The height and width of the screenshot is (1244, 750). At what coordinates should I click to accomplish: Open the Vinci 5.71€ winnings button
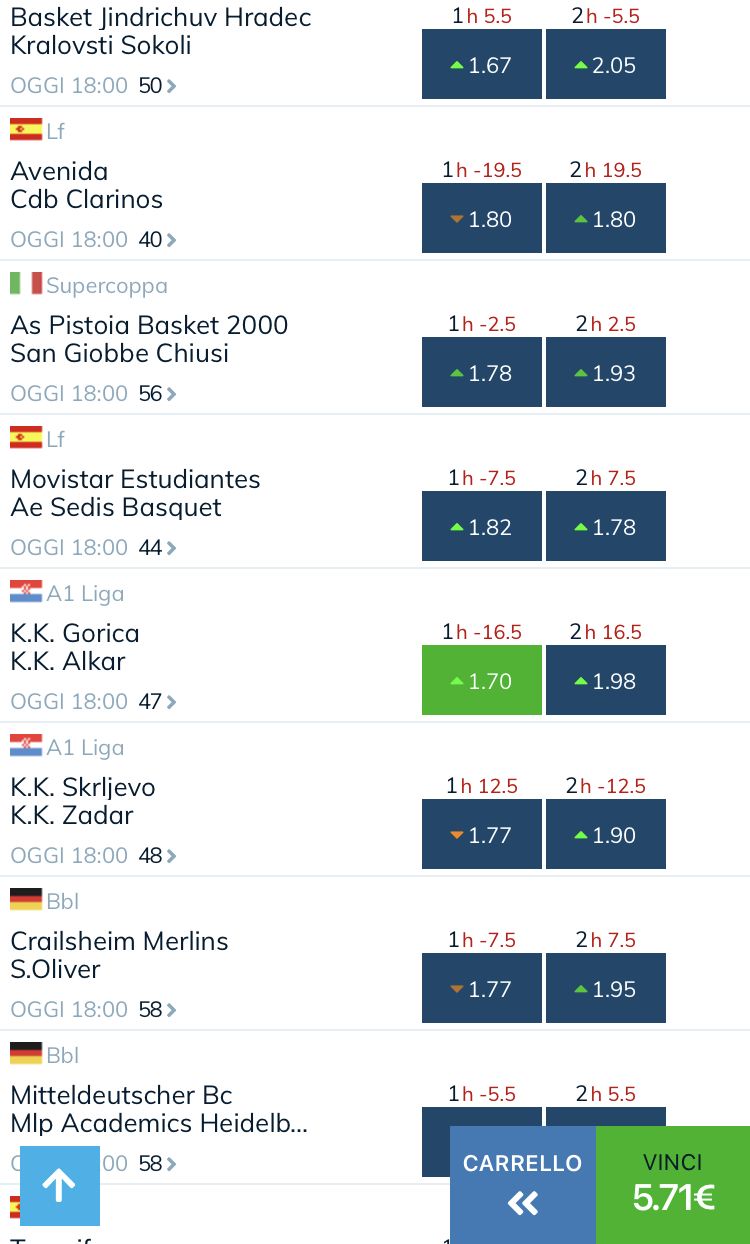673,1185
